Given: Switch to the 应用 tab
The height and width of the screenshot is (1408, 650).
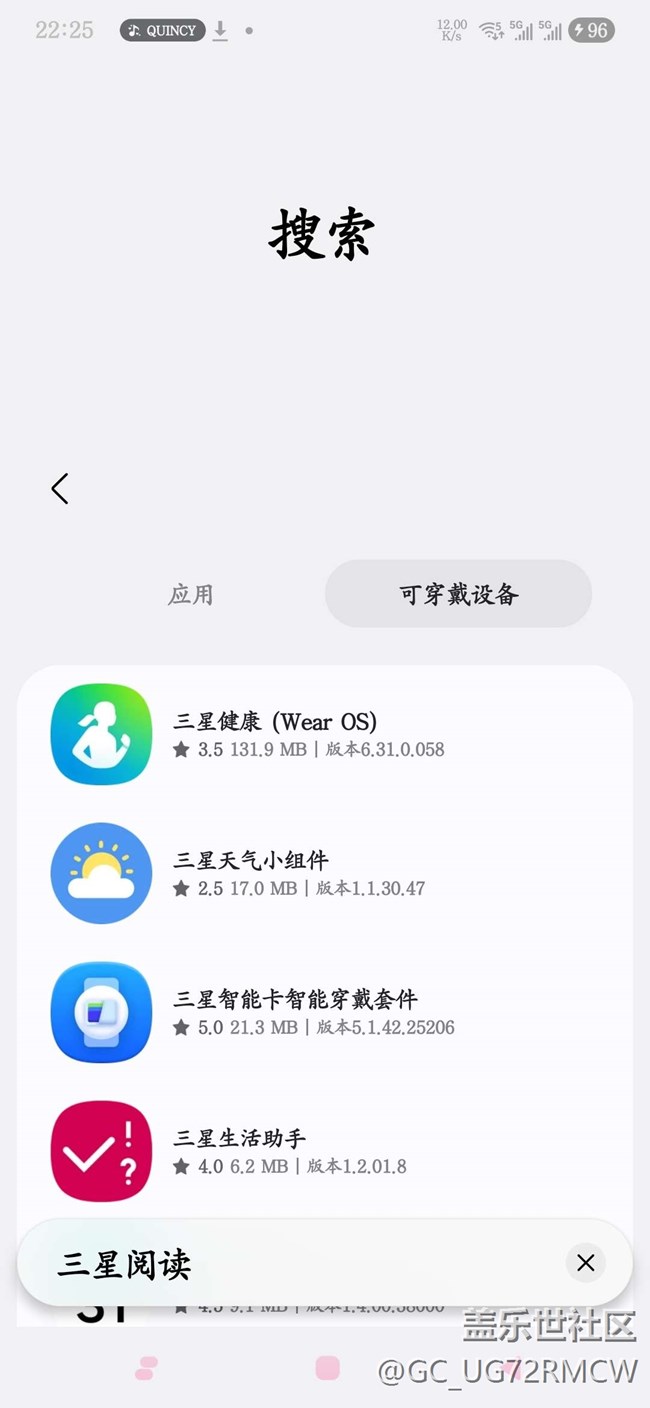Looking at the screenshot, I should tap(191, 594).
